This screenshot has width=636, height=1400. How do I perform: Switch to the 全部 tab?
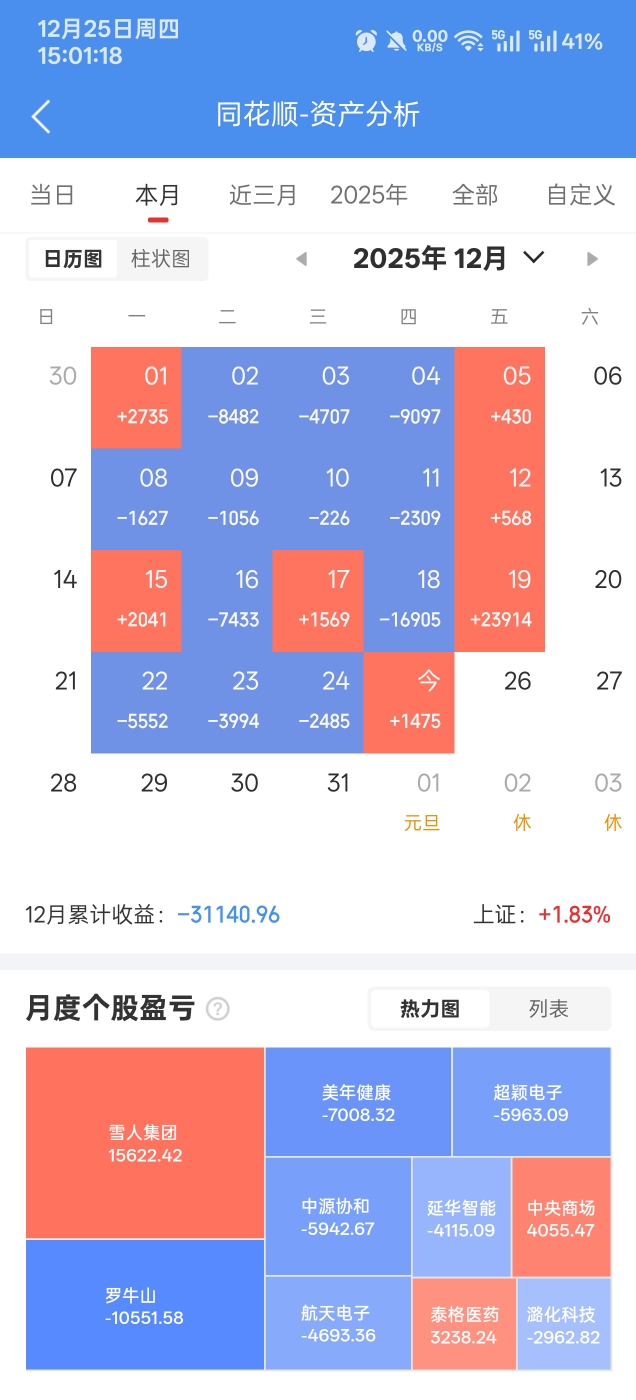point(475,195)
